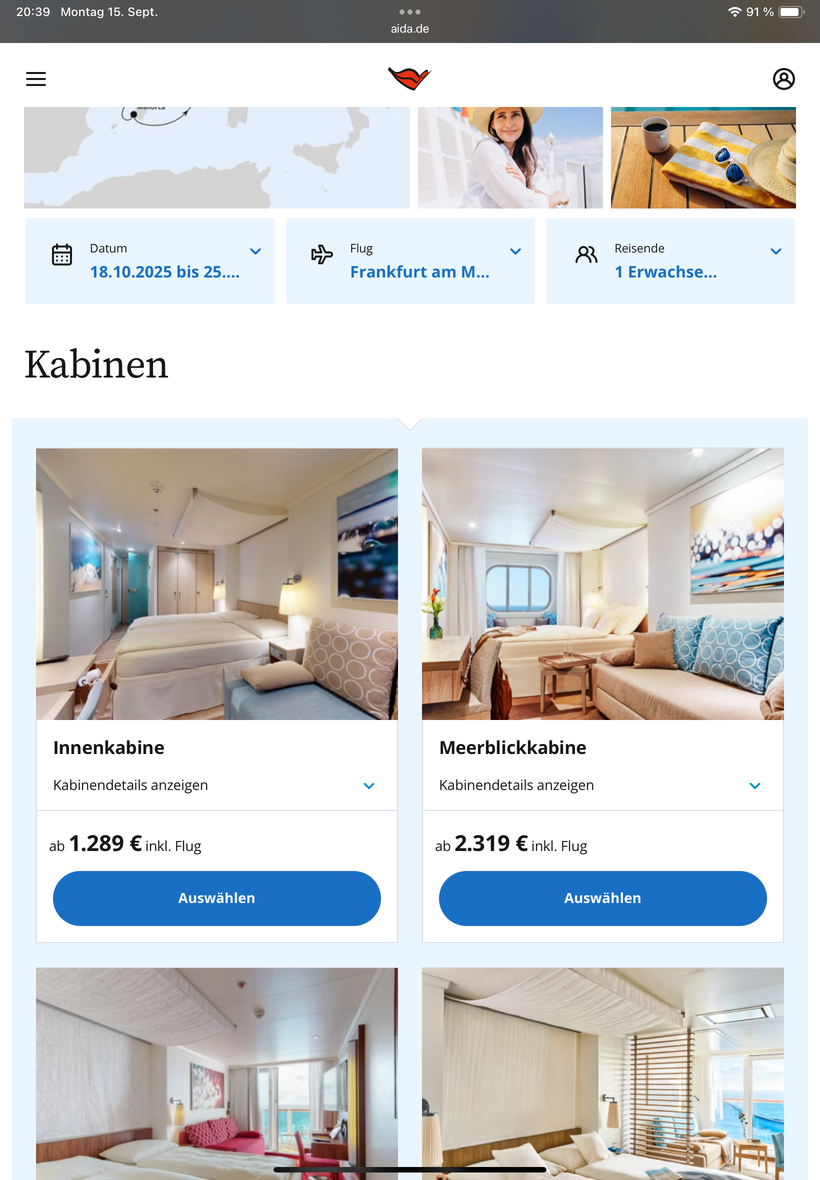The width and height of the screenshot is (820, 1180).
Task: Open the photo of the woman in the hat
Action: tap(510, 157)
